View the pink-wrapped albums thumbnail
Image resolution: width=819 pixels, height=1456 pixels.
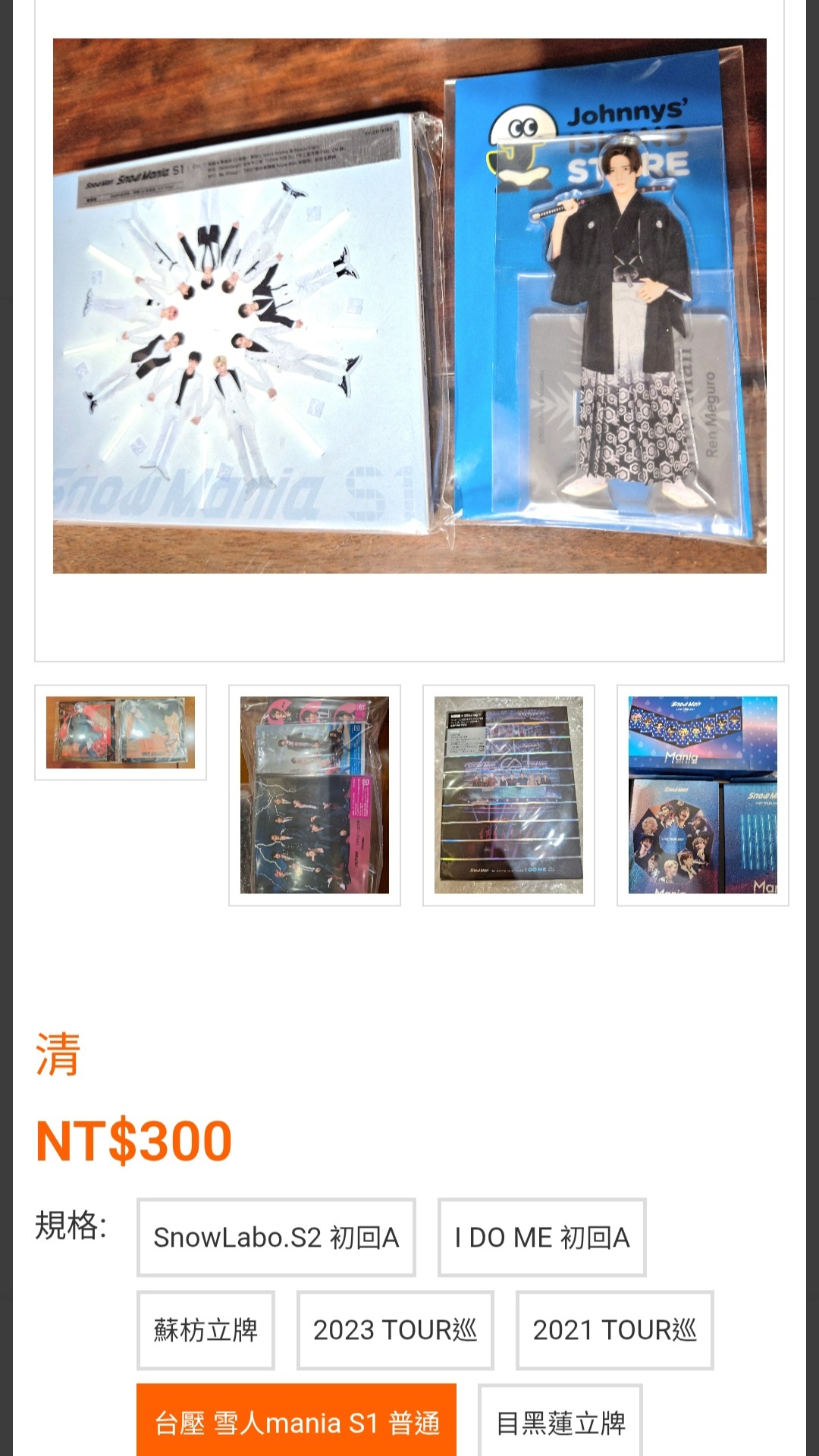pos(315,795)
